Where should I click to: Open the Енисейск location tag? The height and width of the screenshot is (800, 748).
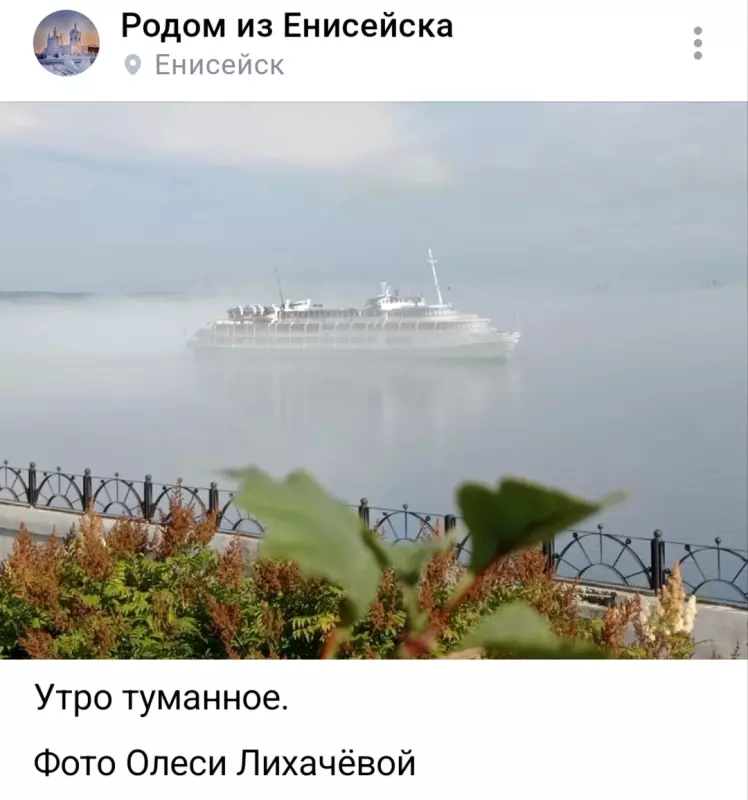coord(218,66)
